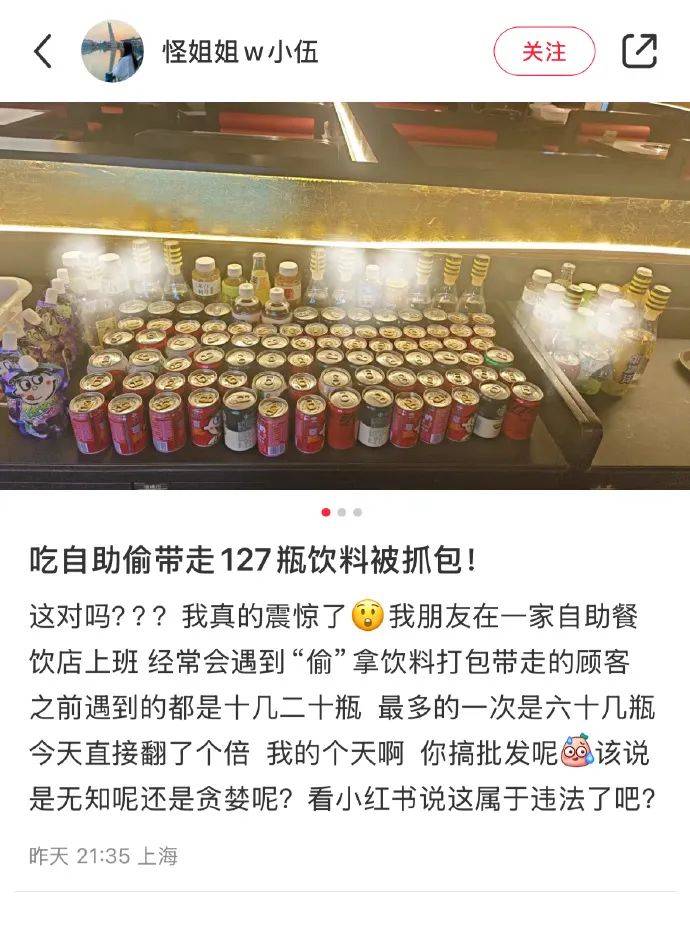The width and height of the screenshot is (690, 929).
Task: Follow the author with the 关注 button
Action: (544, 51)
